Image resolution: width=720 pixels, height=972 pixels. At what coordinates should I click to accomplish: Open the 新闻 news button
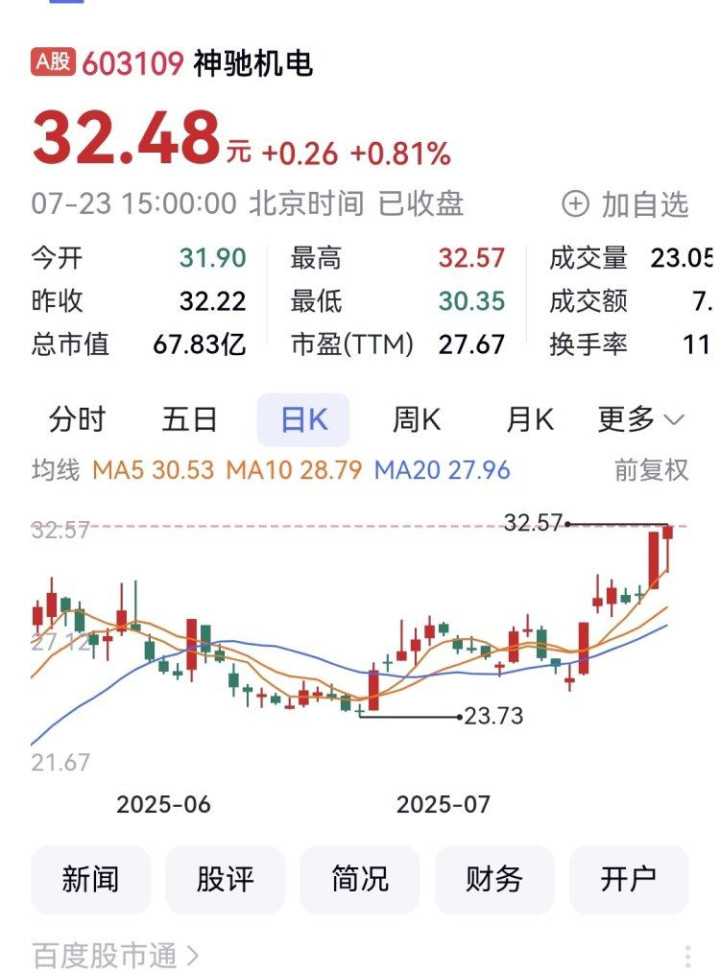90,879
